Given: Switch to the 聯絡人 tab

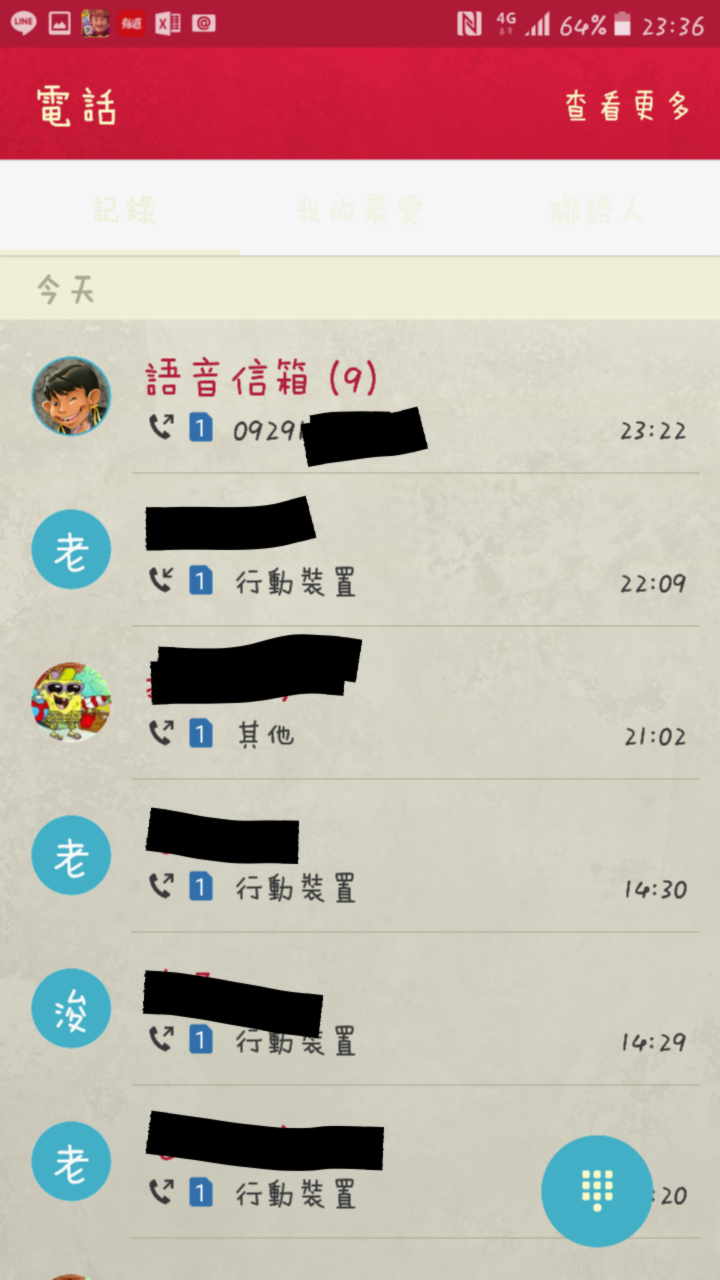Looking at the screenshot, I should tap(596, 211).
